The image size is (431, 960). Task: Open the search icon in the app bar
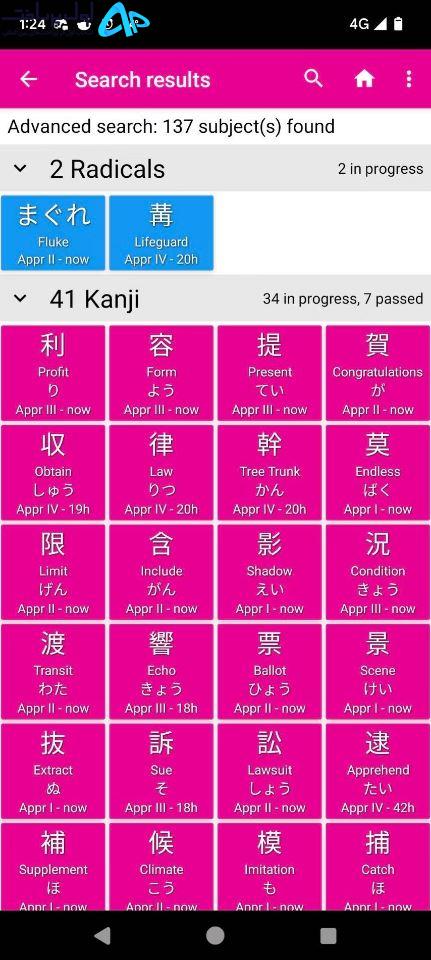pyautogui.click(x=313, y=78)
